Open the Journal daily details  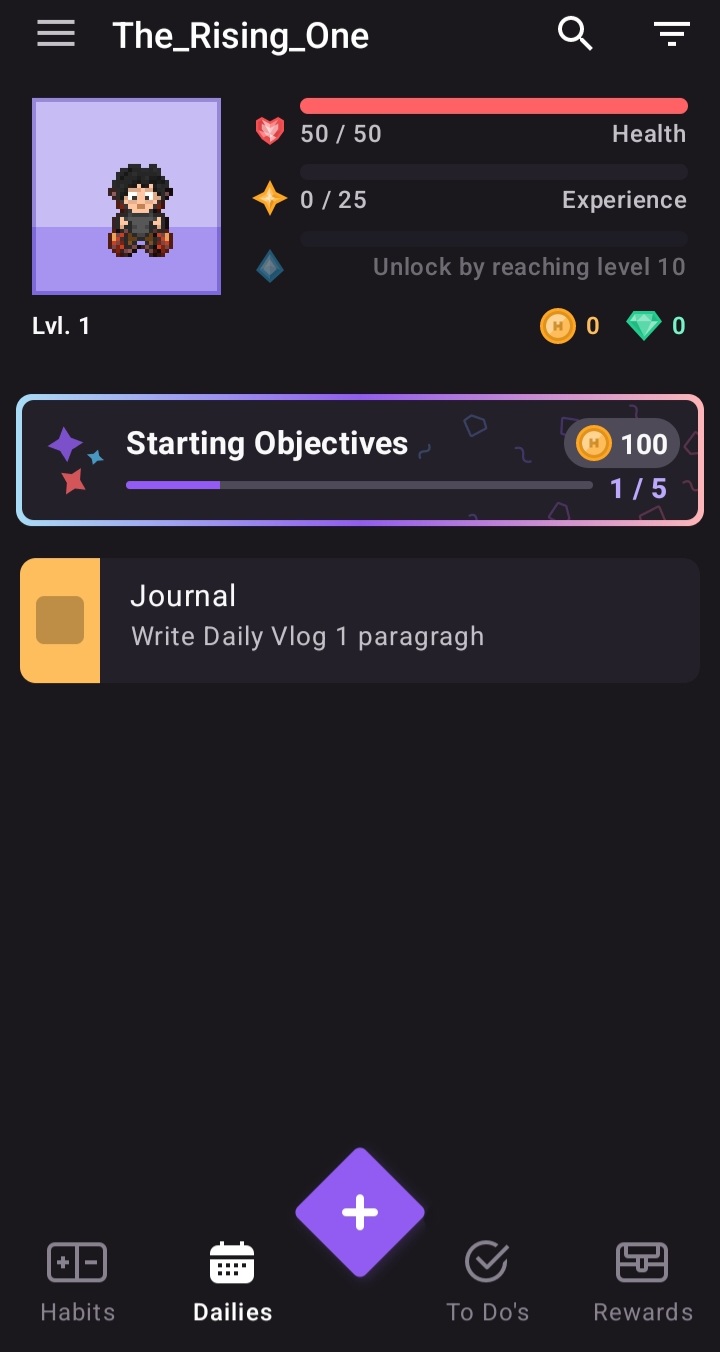click(x=400, y=620)
